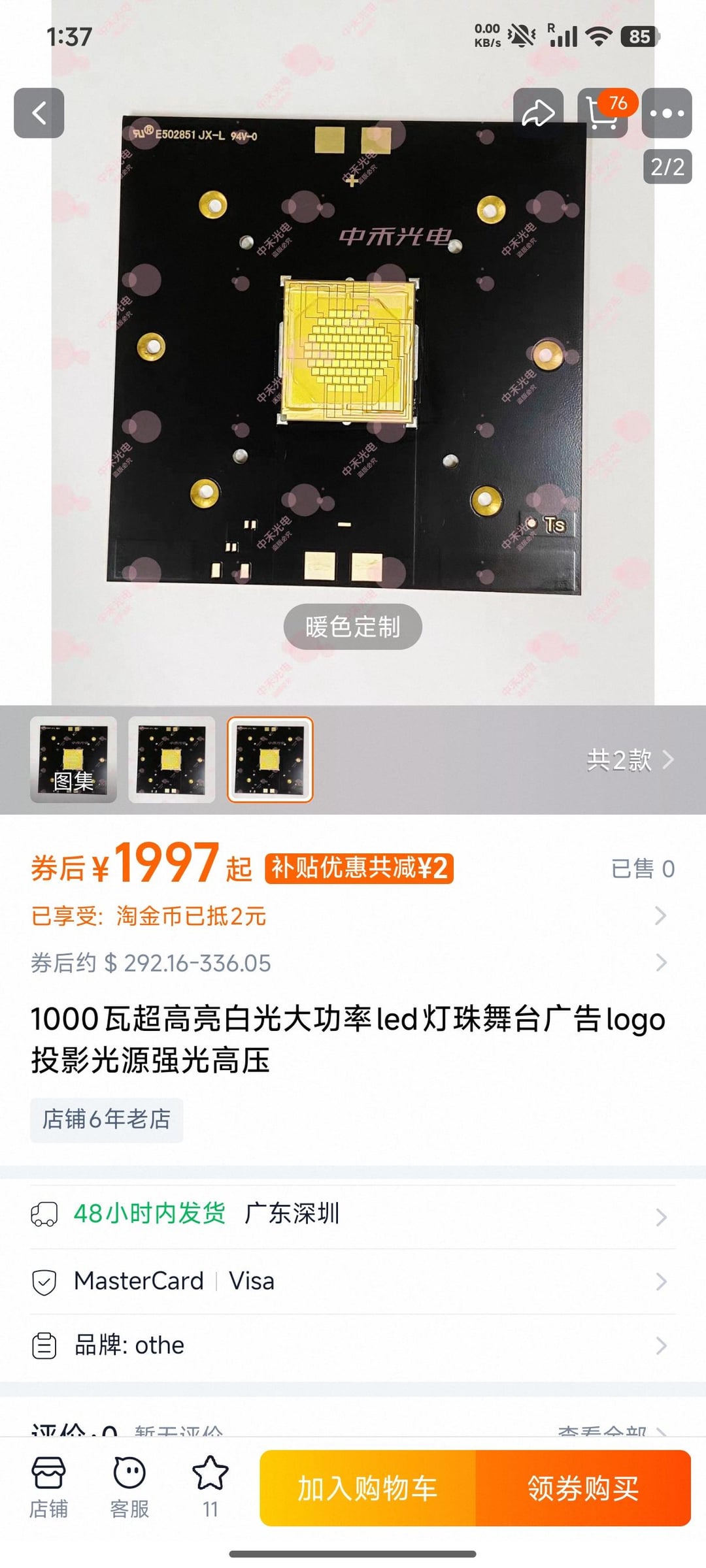The image size is (706, 1568).
Task: Expand the 淘金币已抵2元 benefit row
Action: (353, 916)
